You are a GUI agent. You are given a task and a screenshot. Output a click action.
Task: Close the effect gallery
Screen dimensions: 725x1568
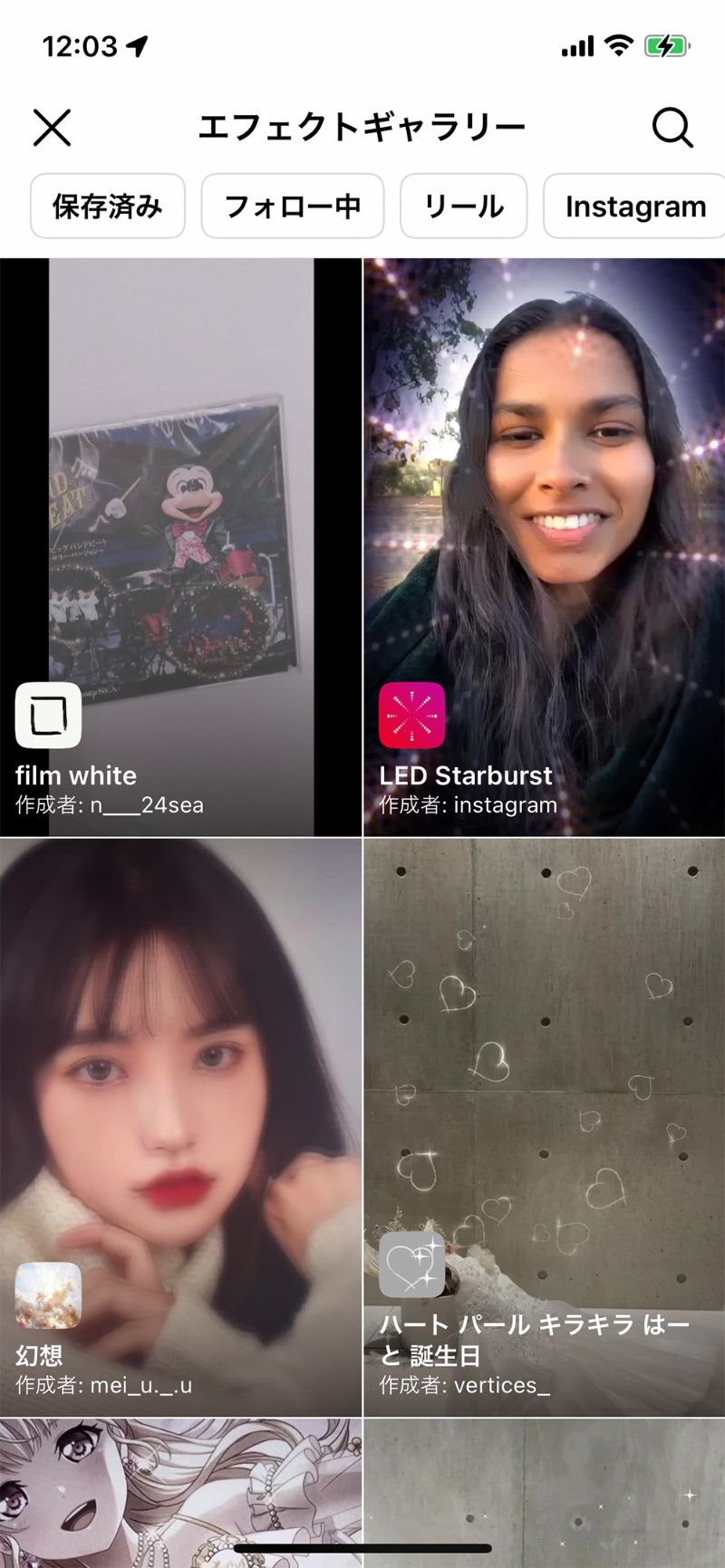coord(52,128)
